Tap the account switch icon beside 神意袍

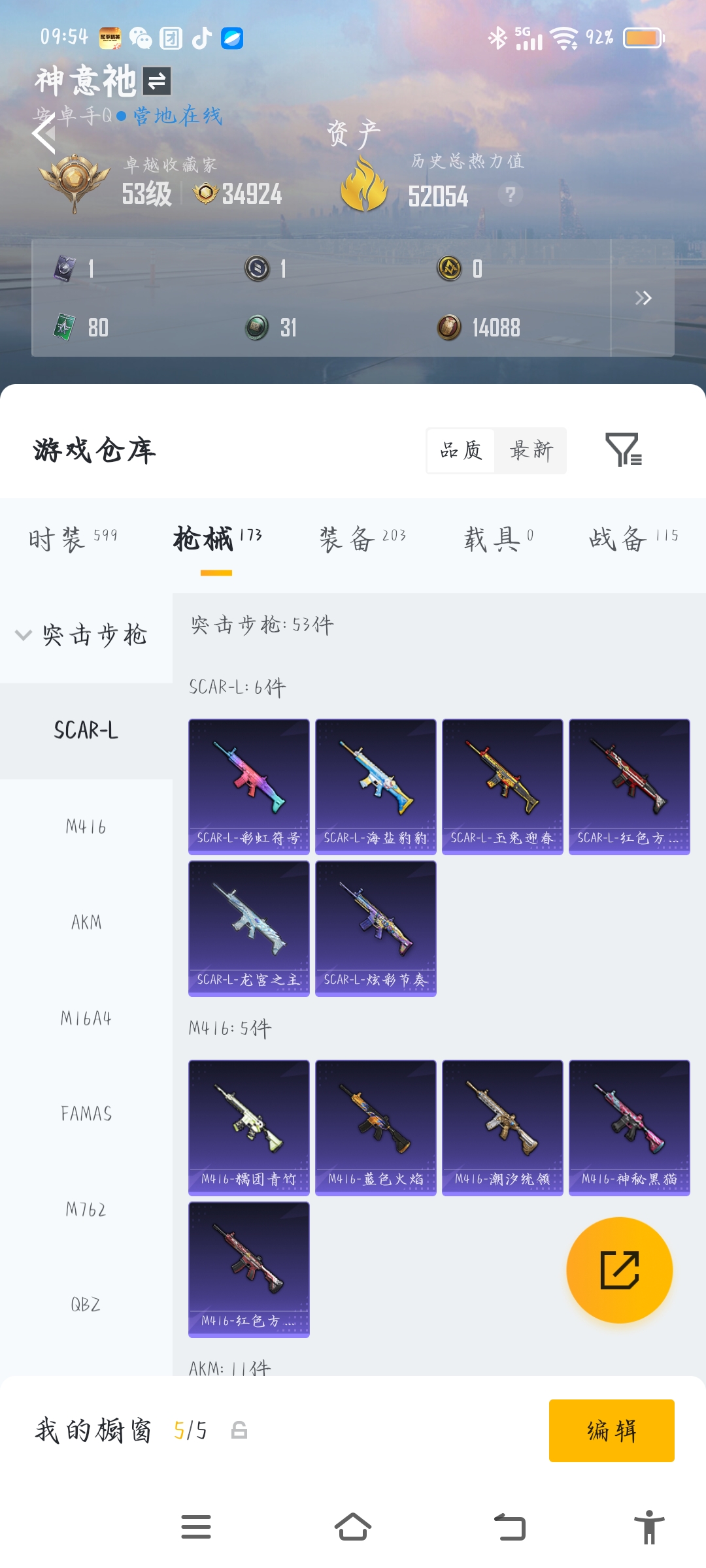[157, 81]
